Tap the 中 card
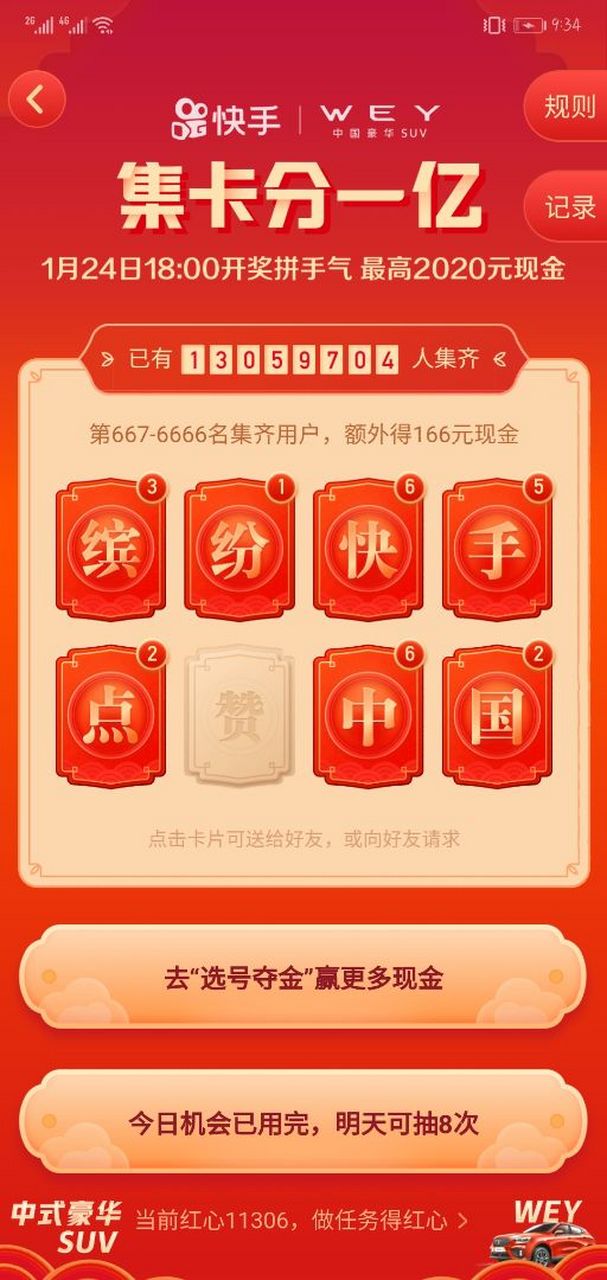The width and height of the screenshot is (607, 1280). [x=368, y=716]
